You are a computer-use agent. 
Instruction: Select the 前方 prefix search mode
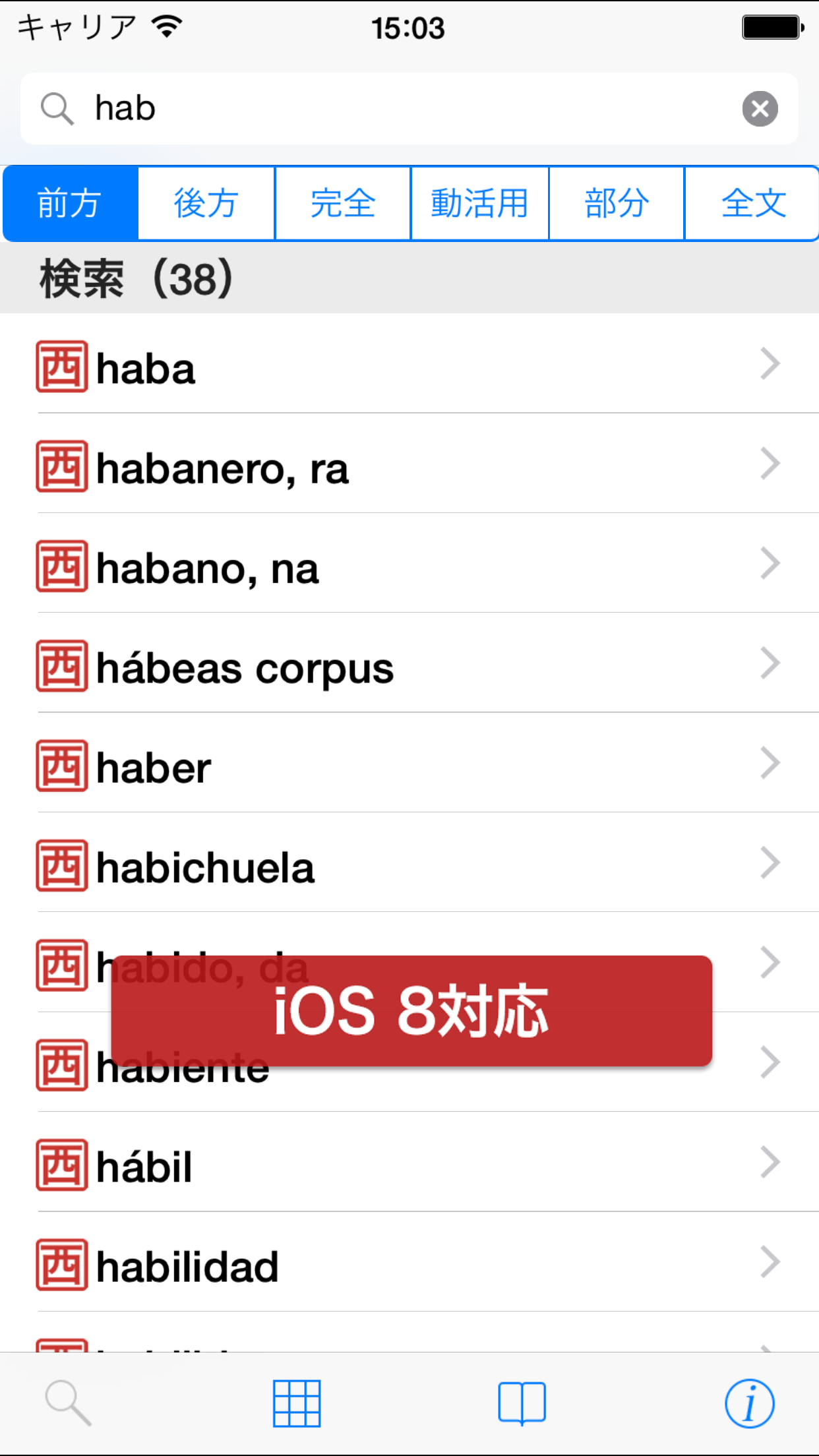point(70,203)
